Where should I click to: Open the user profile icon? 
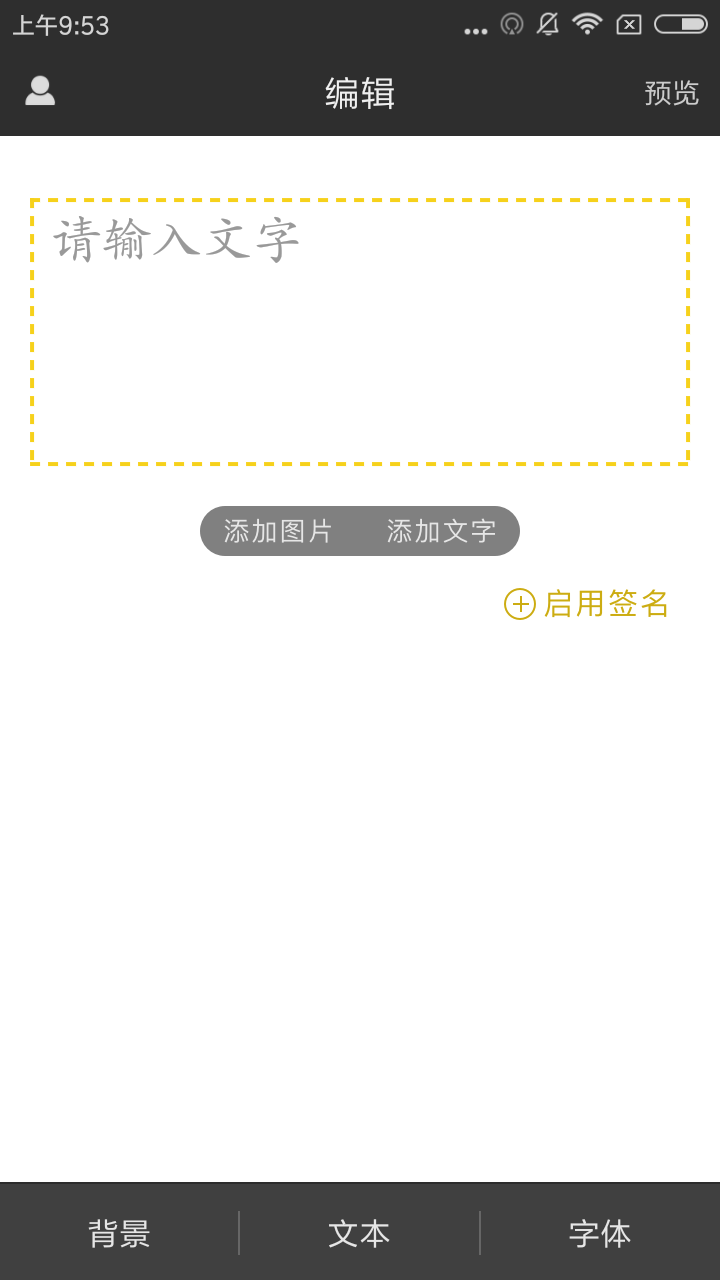[40, 91]
